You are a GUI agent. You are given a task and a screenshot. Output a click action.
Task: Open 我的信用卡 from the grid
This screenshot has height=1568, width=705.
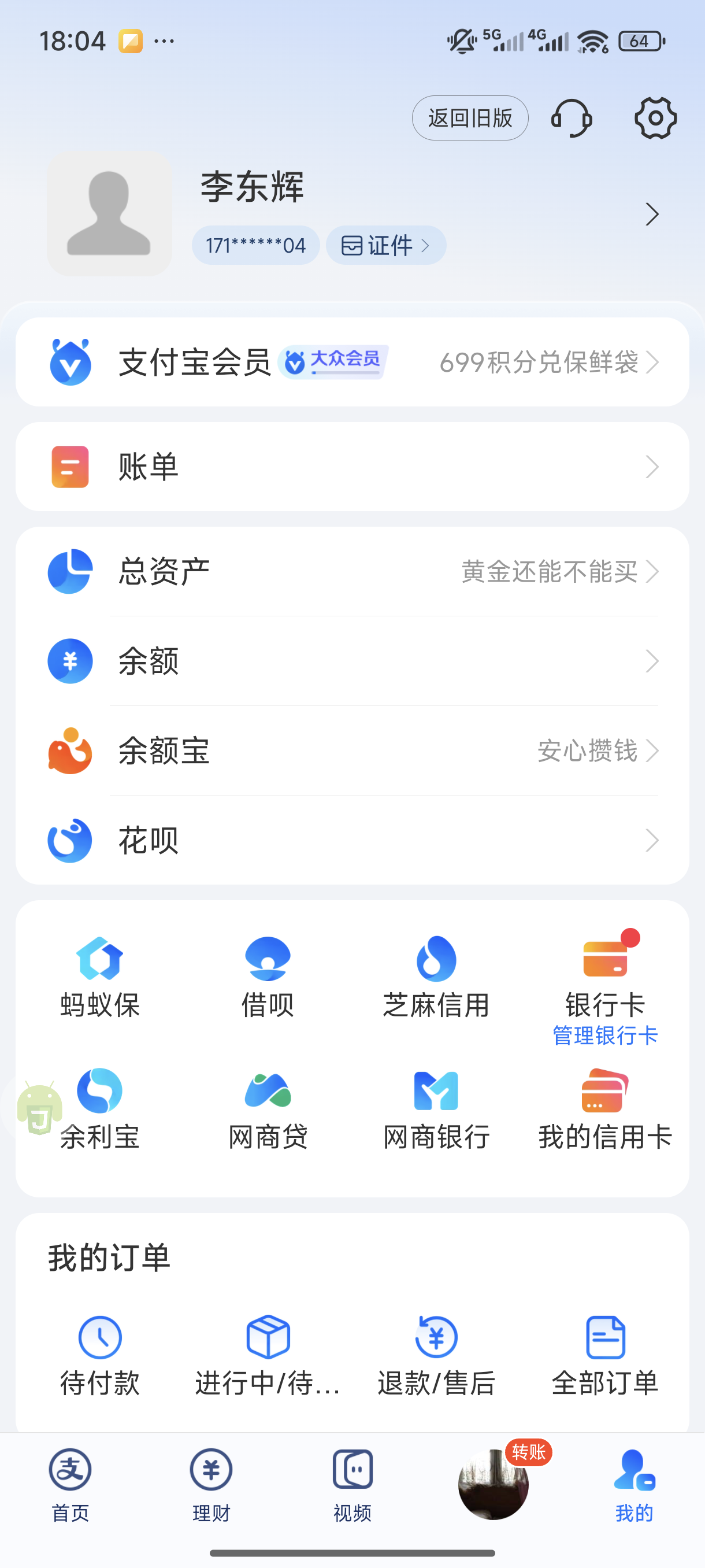[x=604, y=1109]
